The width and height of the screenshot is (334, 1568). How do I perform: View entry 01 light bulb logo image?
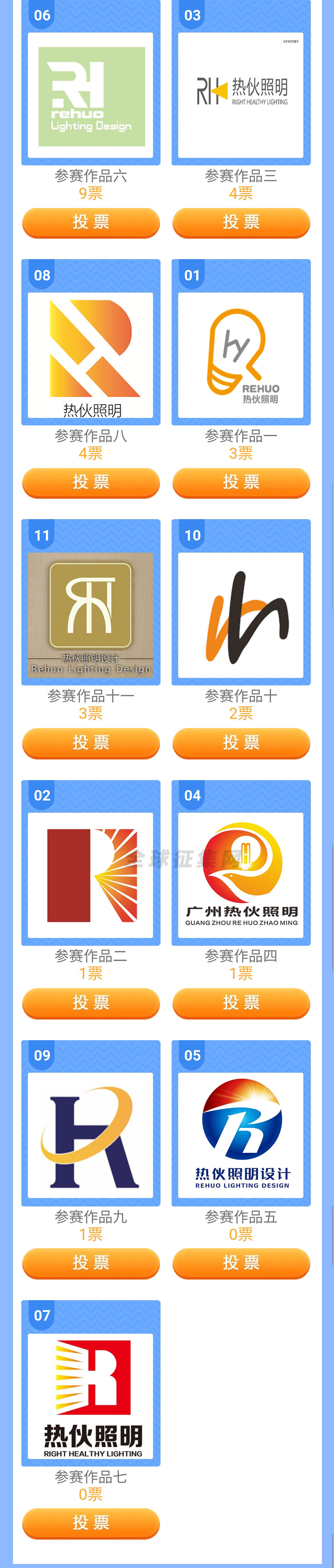tap(241, 355)
